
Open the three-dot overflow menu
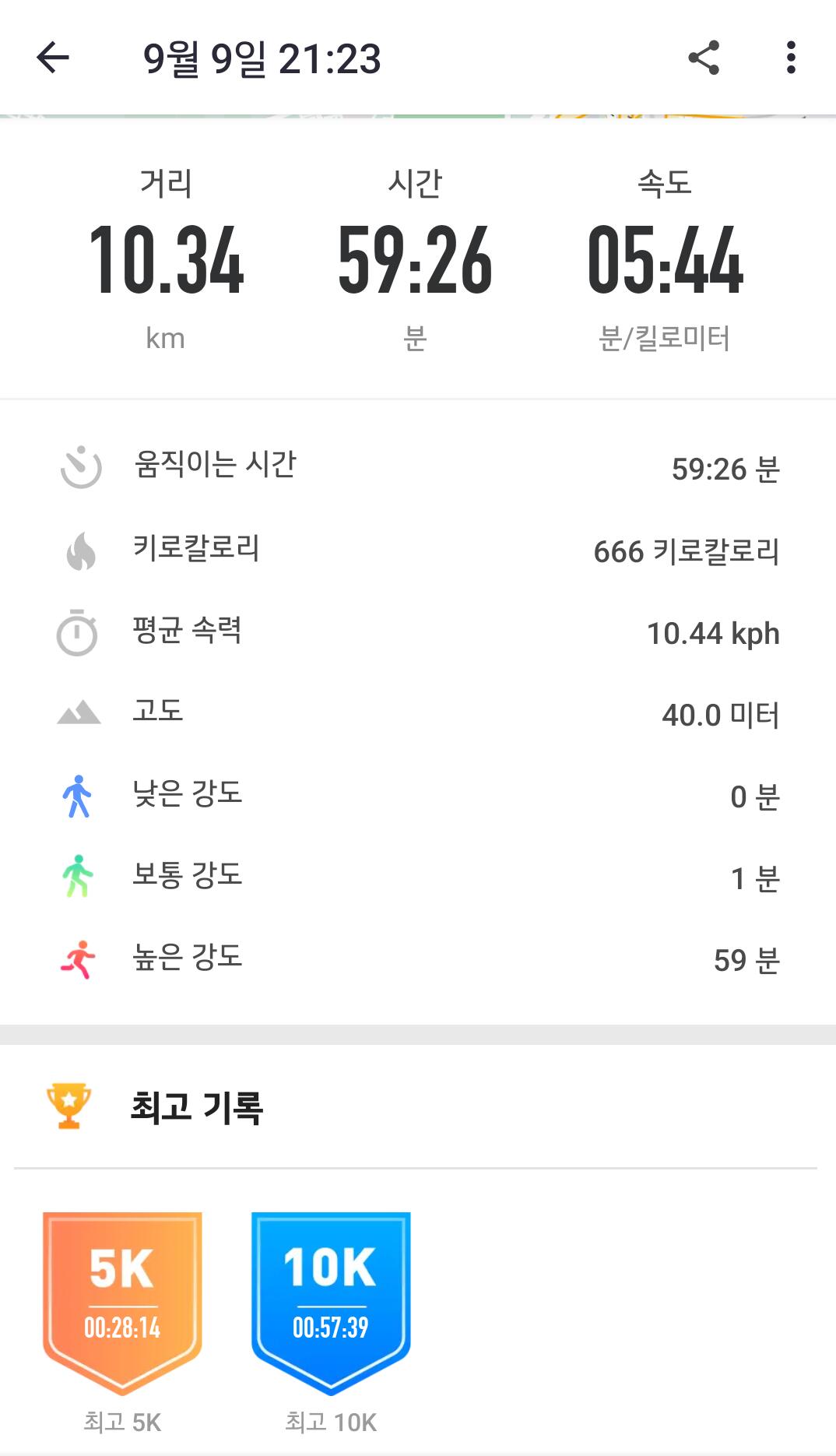[791, 58]
